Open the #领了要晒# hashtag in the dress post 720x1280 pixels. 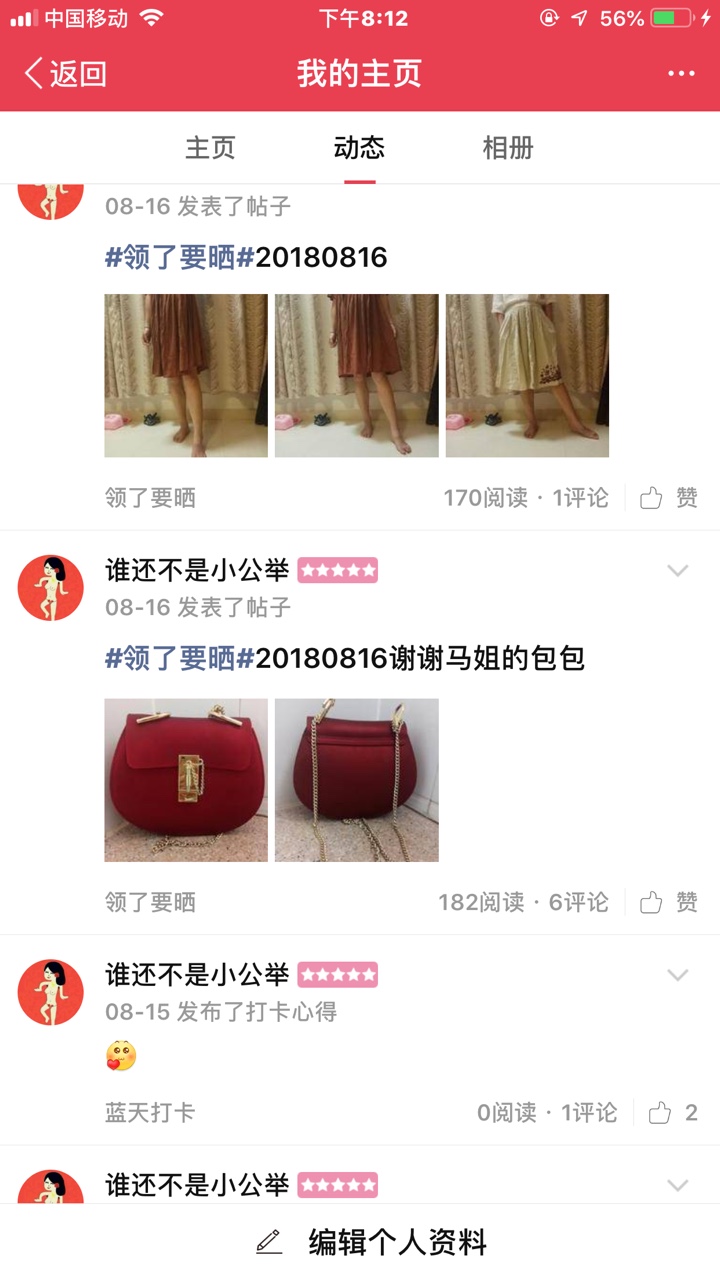point(180,257)
